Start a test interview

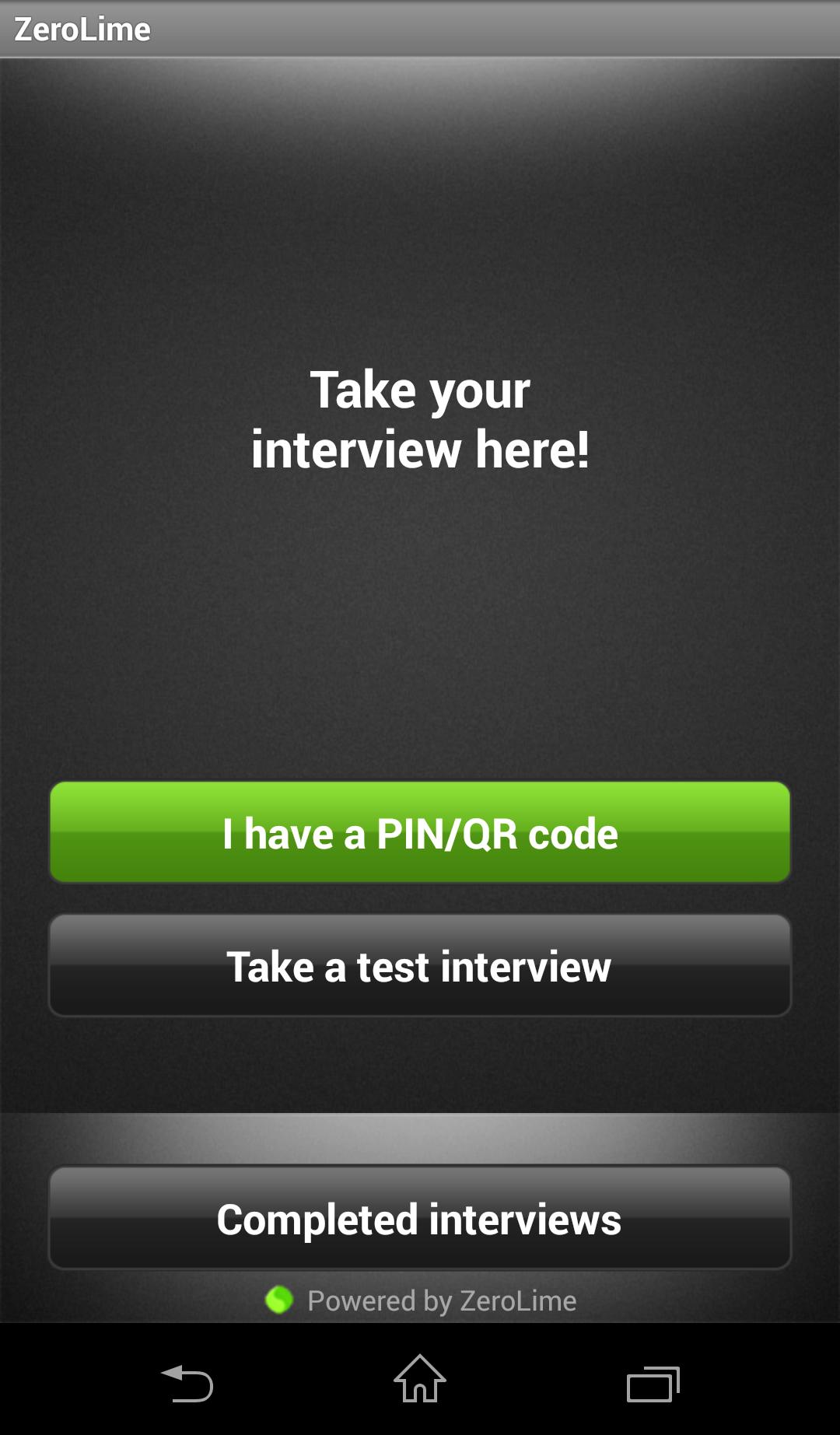coord(420,965)
